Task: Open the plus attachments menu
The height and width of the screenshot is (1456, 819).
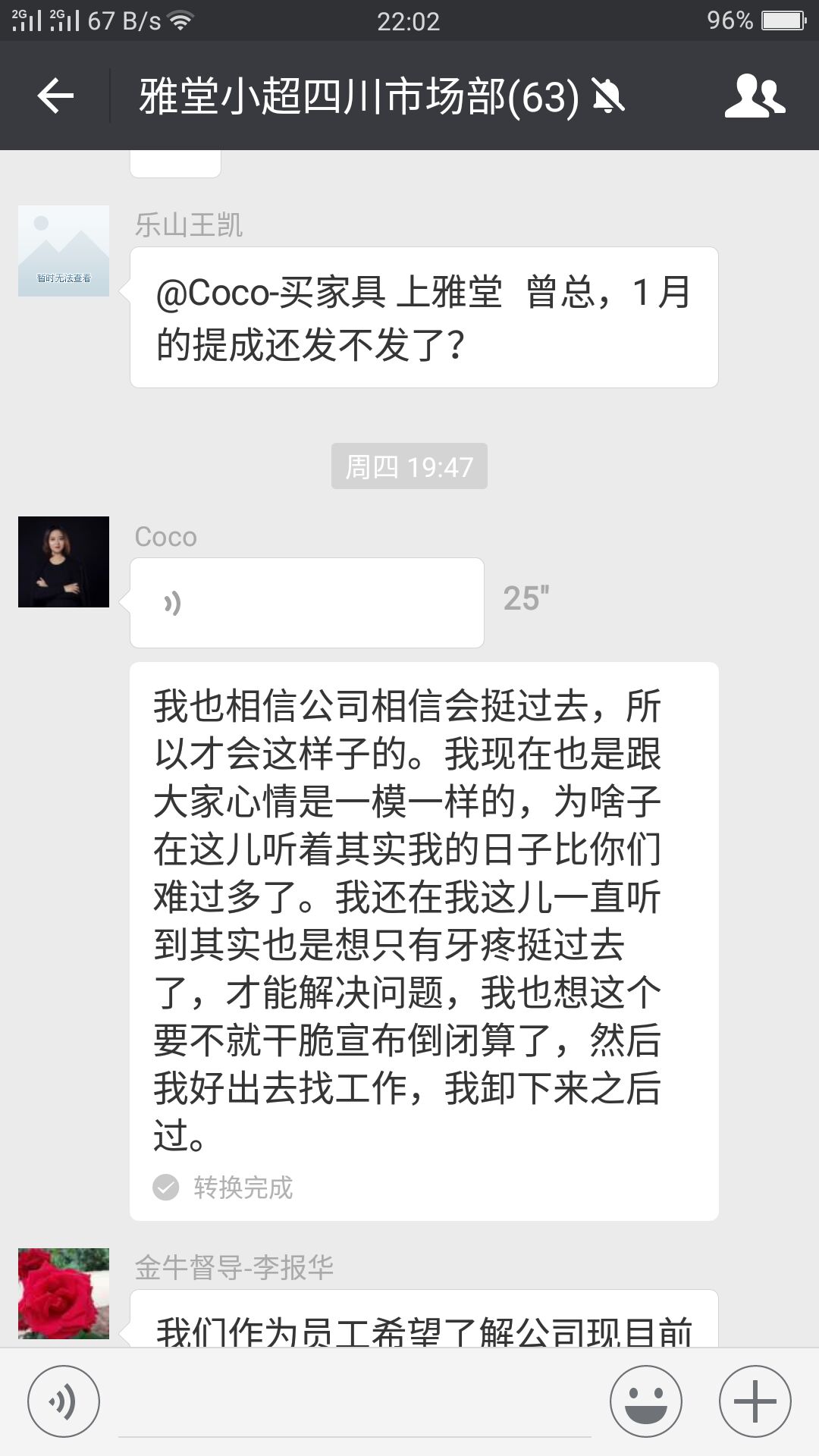Action: point(755,1401)
